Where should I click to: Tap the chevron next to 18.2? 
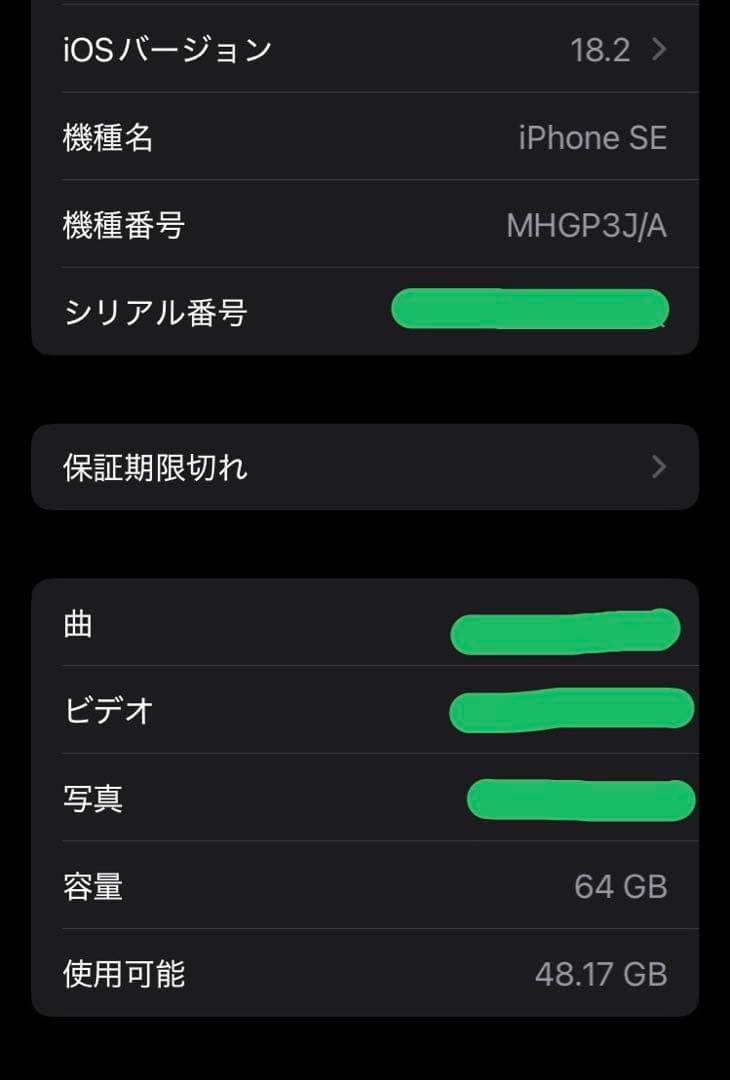(x=659, y=48)
